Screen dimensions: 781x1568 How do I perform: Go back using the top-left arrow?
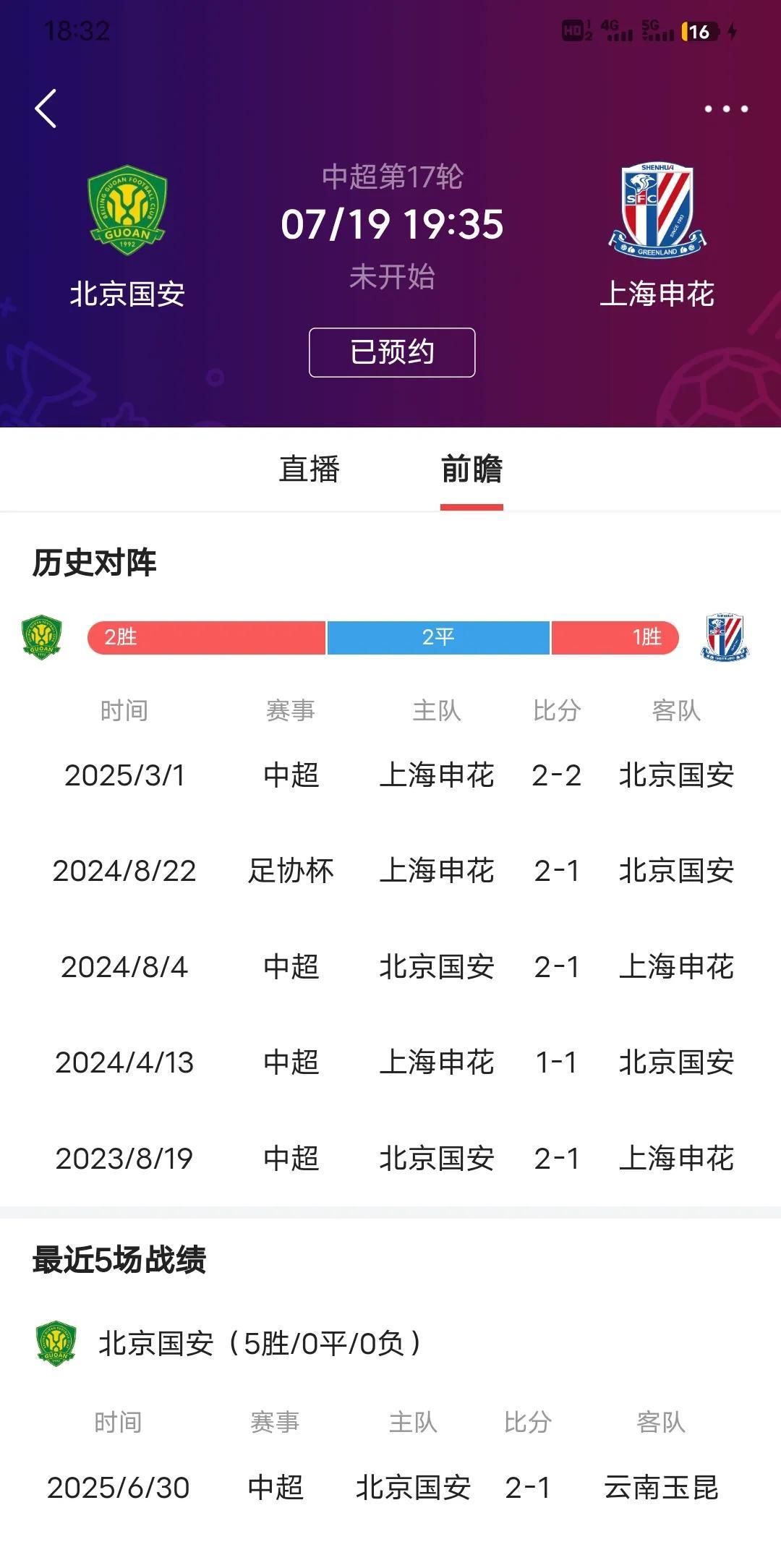coord(46,109)
